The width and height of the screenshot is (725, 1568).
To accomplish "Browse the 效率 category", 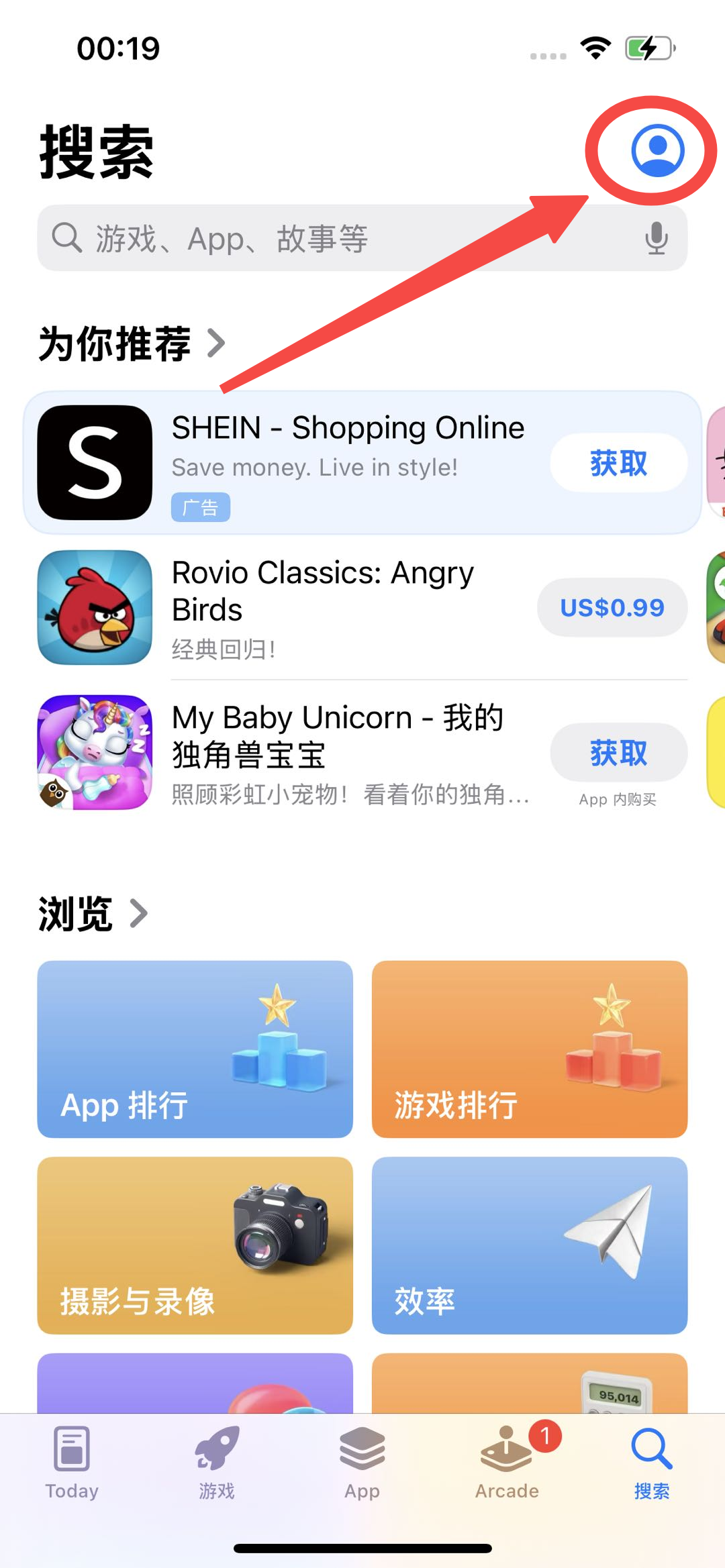I will coord(530,1245).
